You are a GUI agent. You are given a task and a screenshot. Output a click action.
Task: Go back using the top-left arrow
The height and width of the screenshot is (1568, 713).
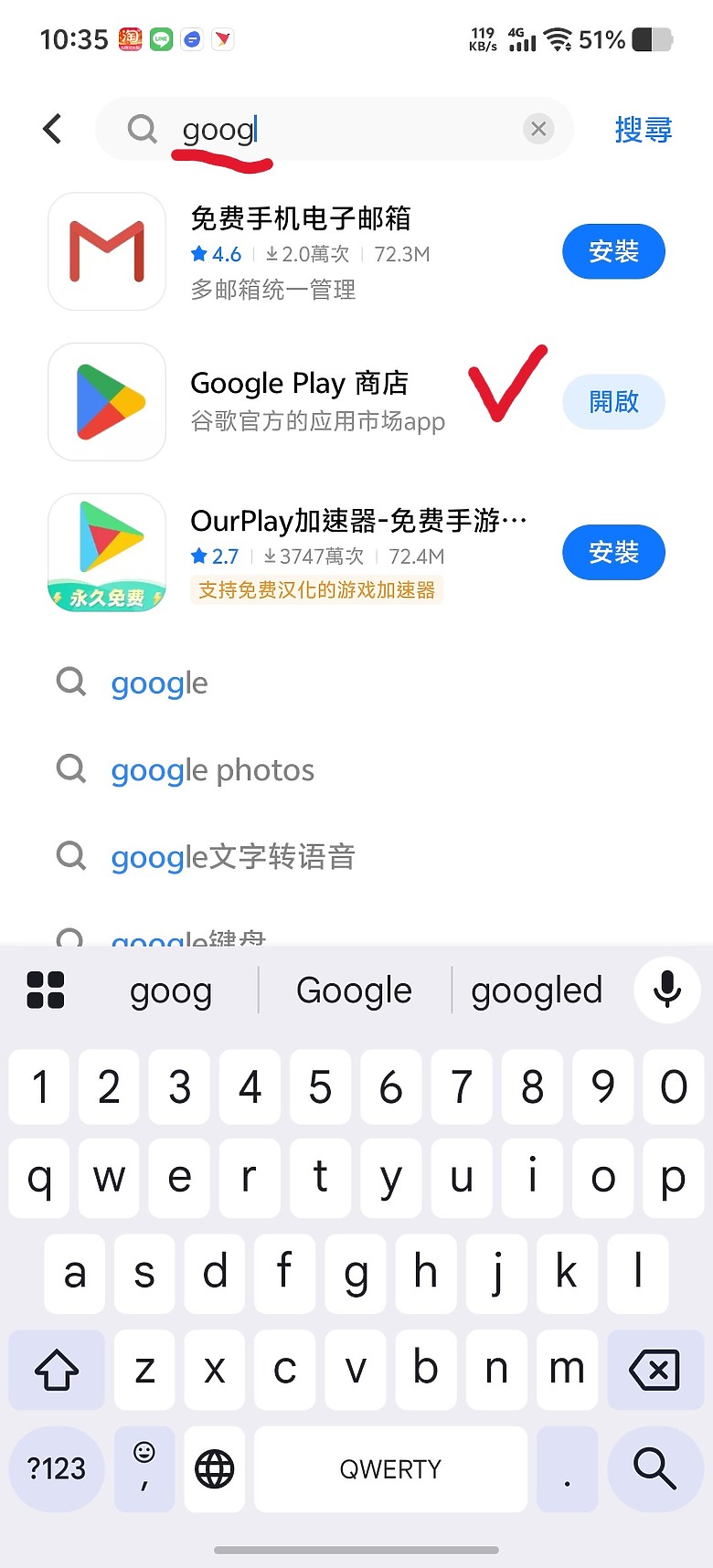tap(53, 129)
